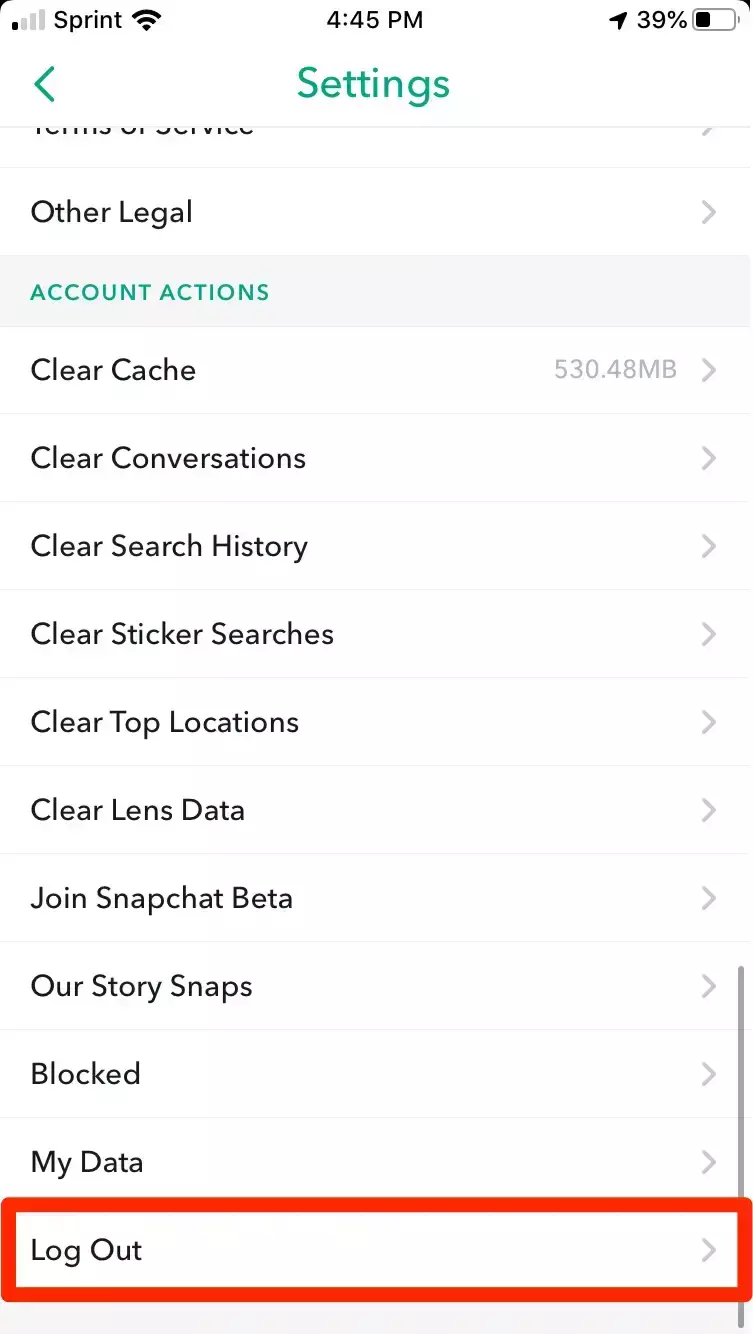Image resolution: width=753 pixels, height=1334 pixels.
Task: Select Clear Search History
Action: pyautogui.click(x=375, y=546)
